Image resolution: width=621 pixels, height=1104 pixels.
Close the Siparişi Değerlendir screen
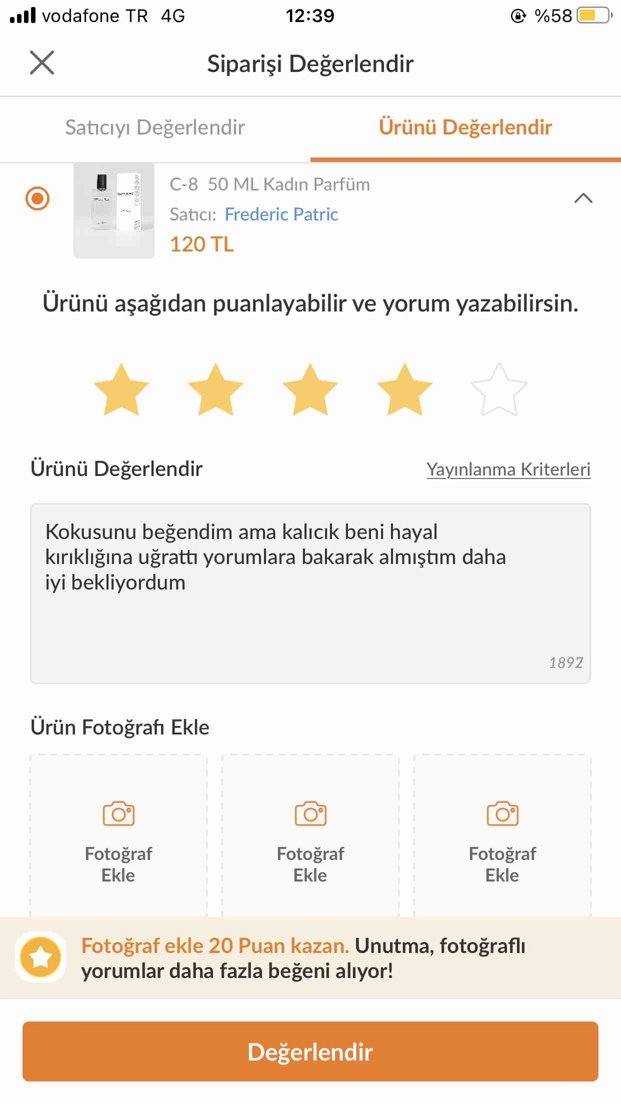(42, 63)
